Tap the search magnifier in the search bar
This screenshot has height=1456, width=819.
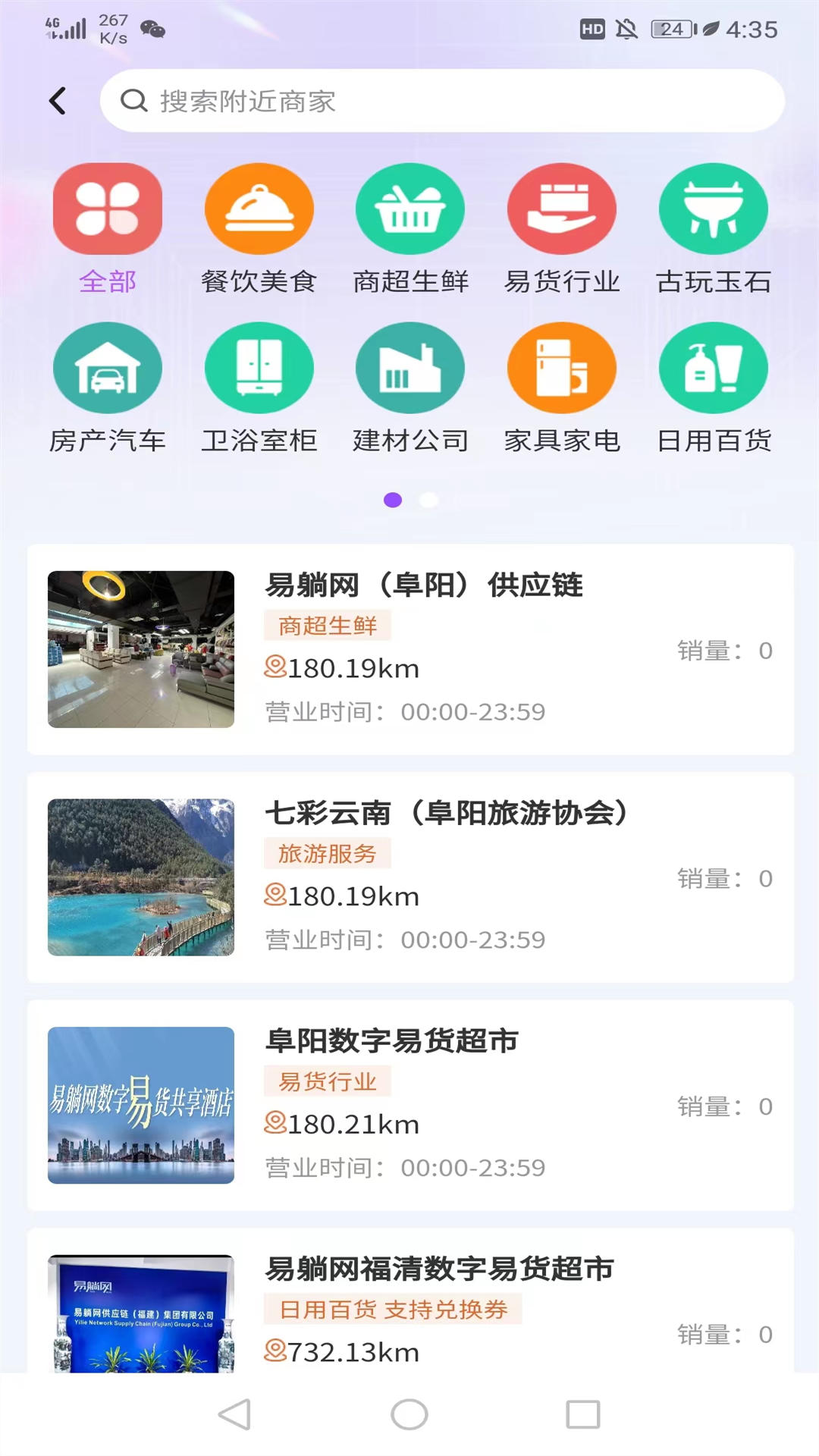point(134,101)
